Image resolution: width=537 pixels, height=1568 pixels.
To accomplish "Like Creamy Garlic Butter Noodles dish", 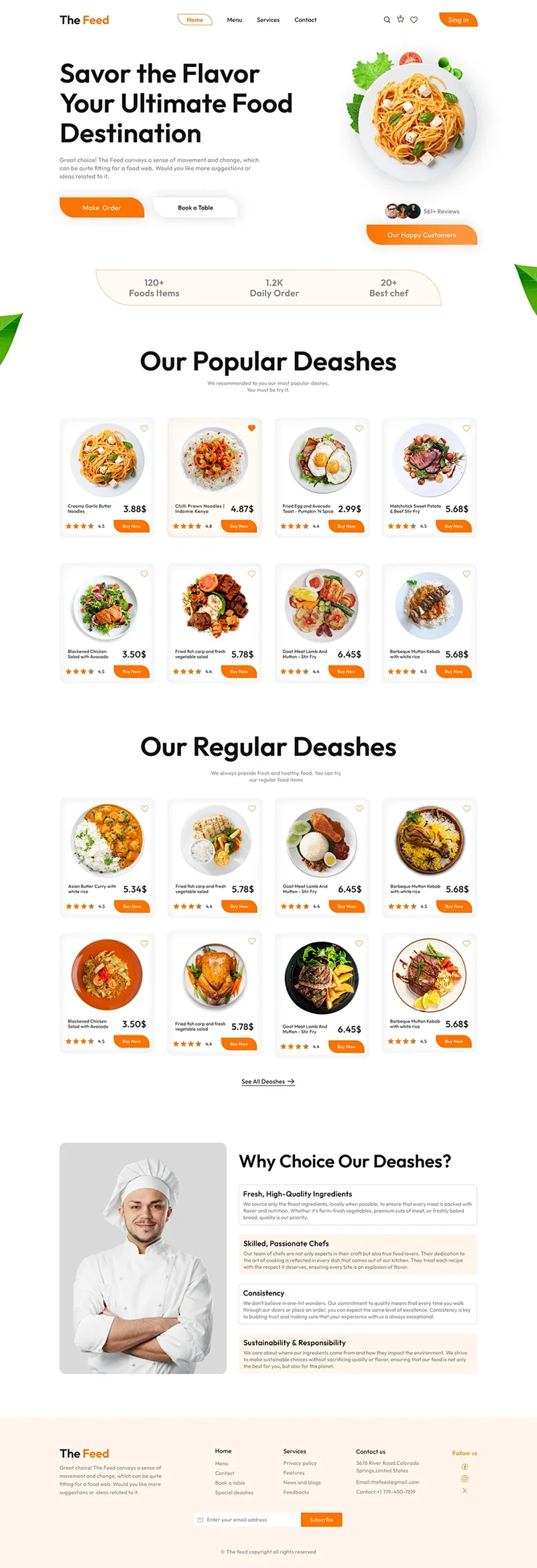I will (144, 428).
